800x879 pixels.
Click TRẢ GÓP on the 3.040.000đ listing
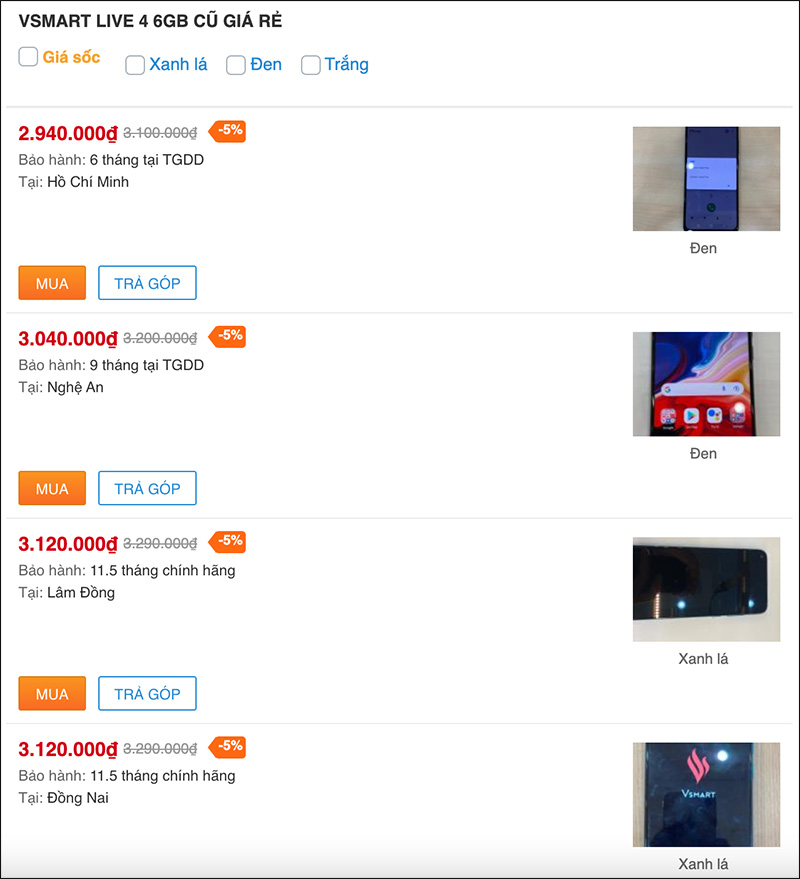(147, 488)
